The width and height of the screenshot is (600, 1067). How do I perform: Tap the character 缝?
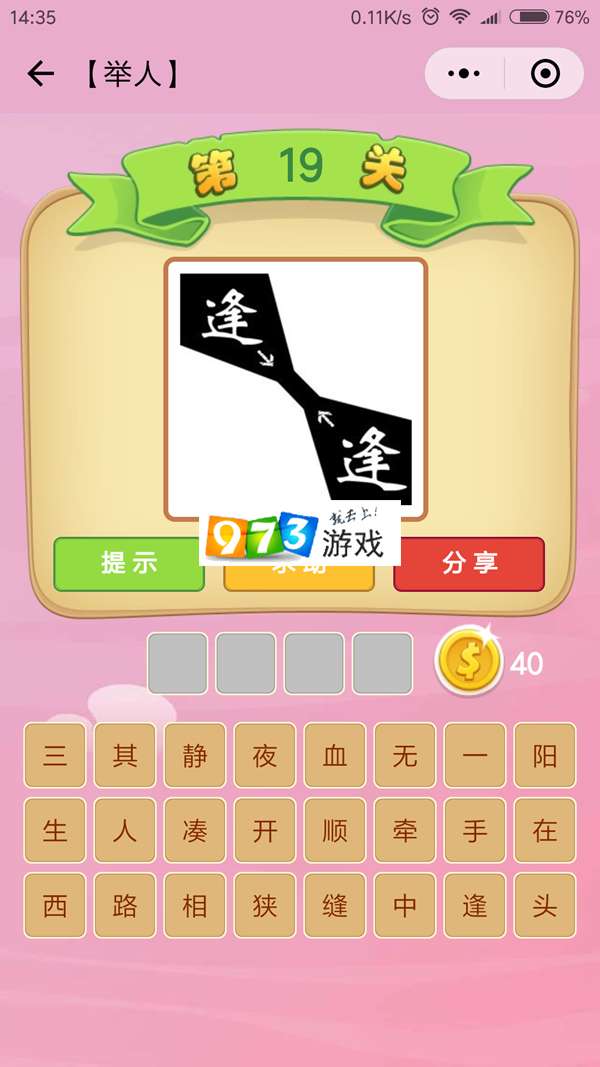coord(335,906)
